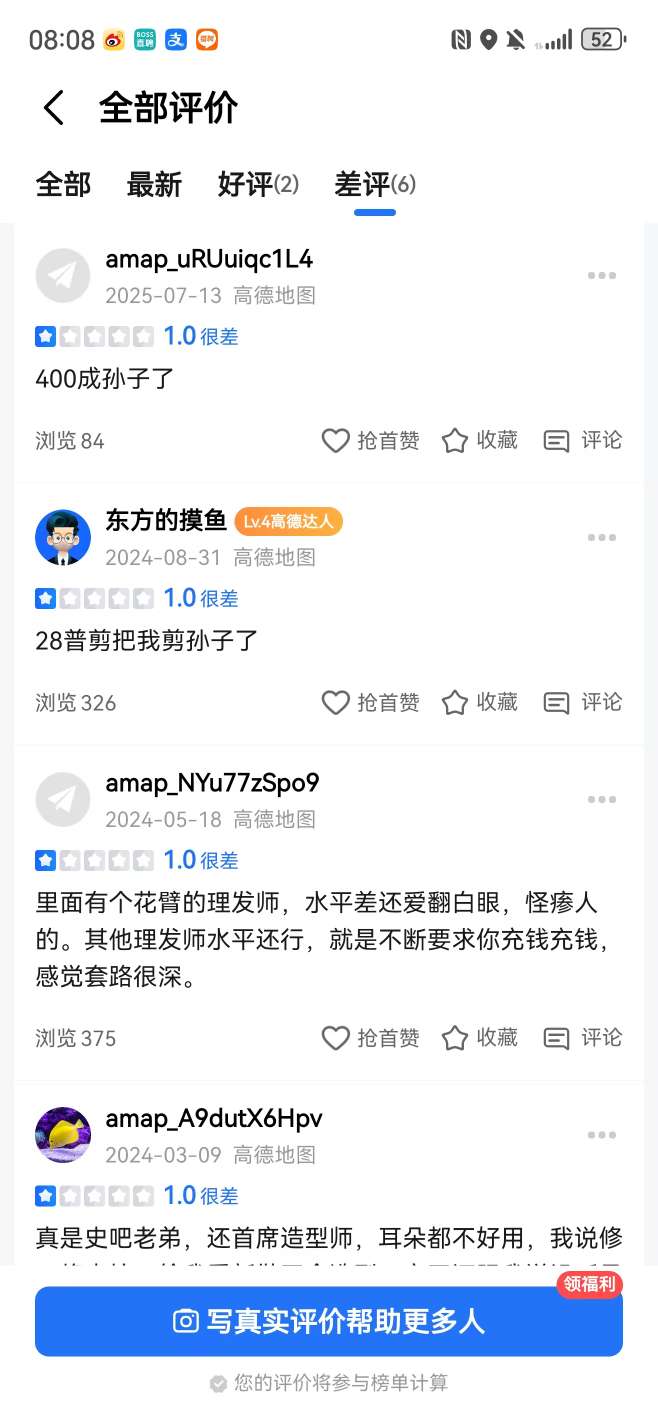Open overflow menu on amap_uRUuiqc1L4's review
This screenshot has height=1416, width=658.
click(601, 276)
